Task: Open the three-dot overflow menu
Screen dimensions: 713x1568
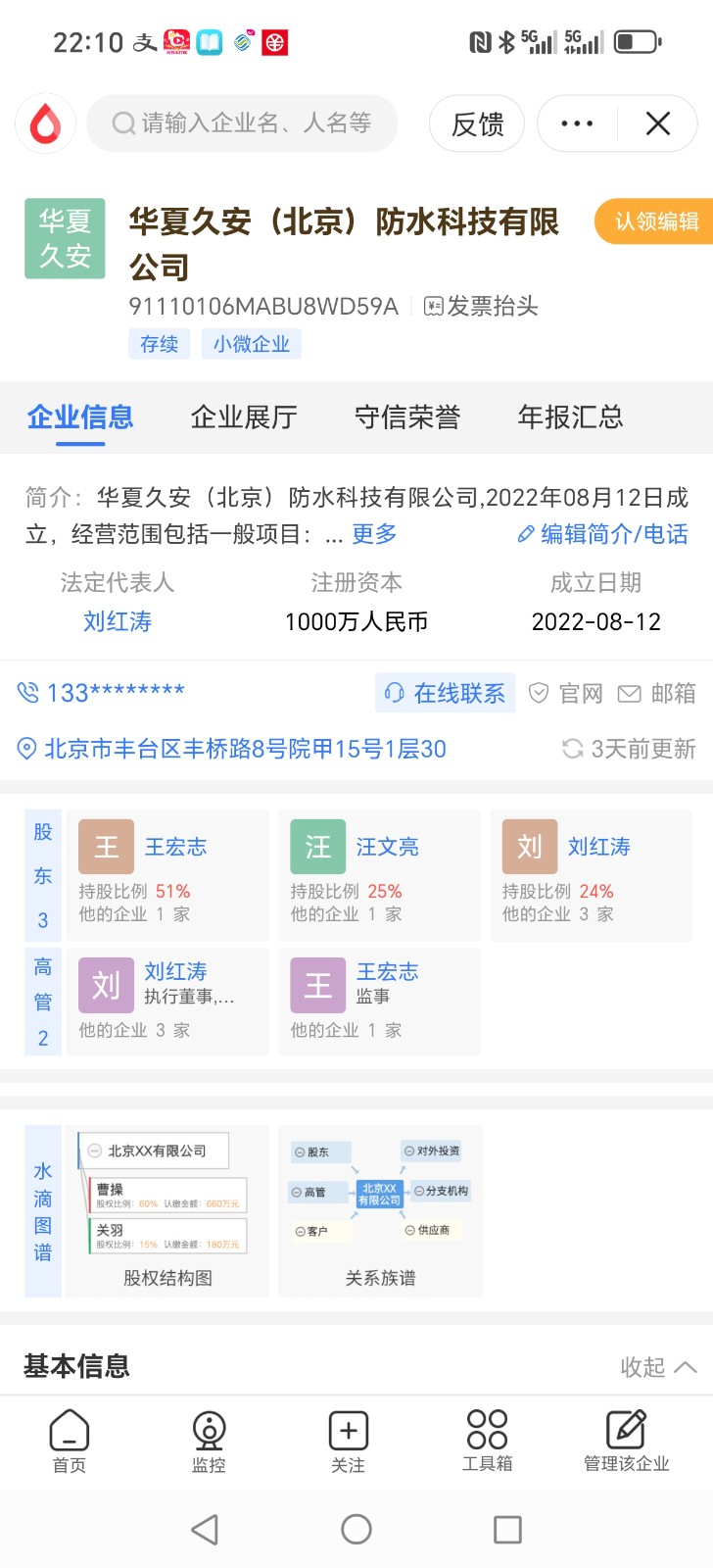Action: point(577,124)
